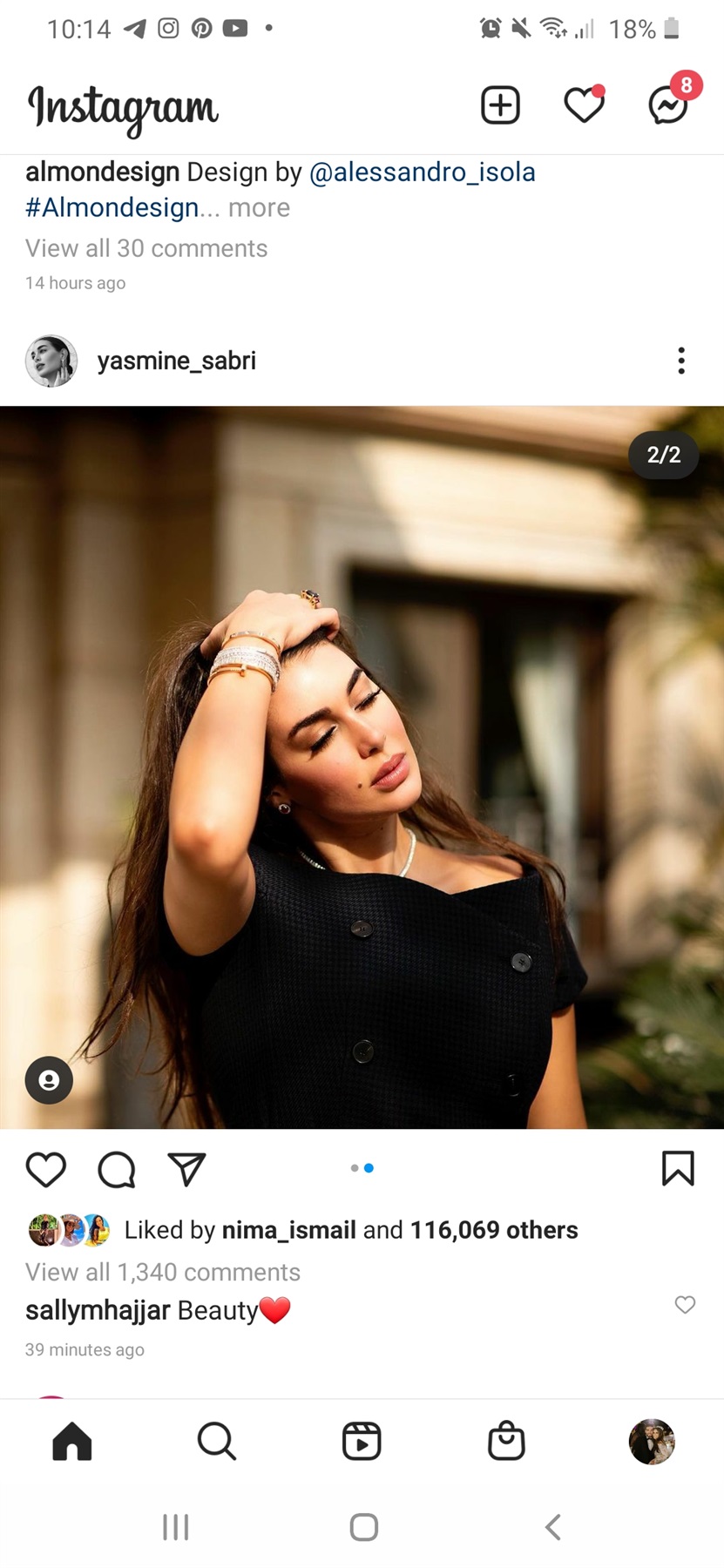Image resolution: width=724 pixels, height=1568 pixels.
Task: Expand almondesign caption with more
Action: [x=259, y=207]
